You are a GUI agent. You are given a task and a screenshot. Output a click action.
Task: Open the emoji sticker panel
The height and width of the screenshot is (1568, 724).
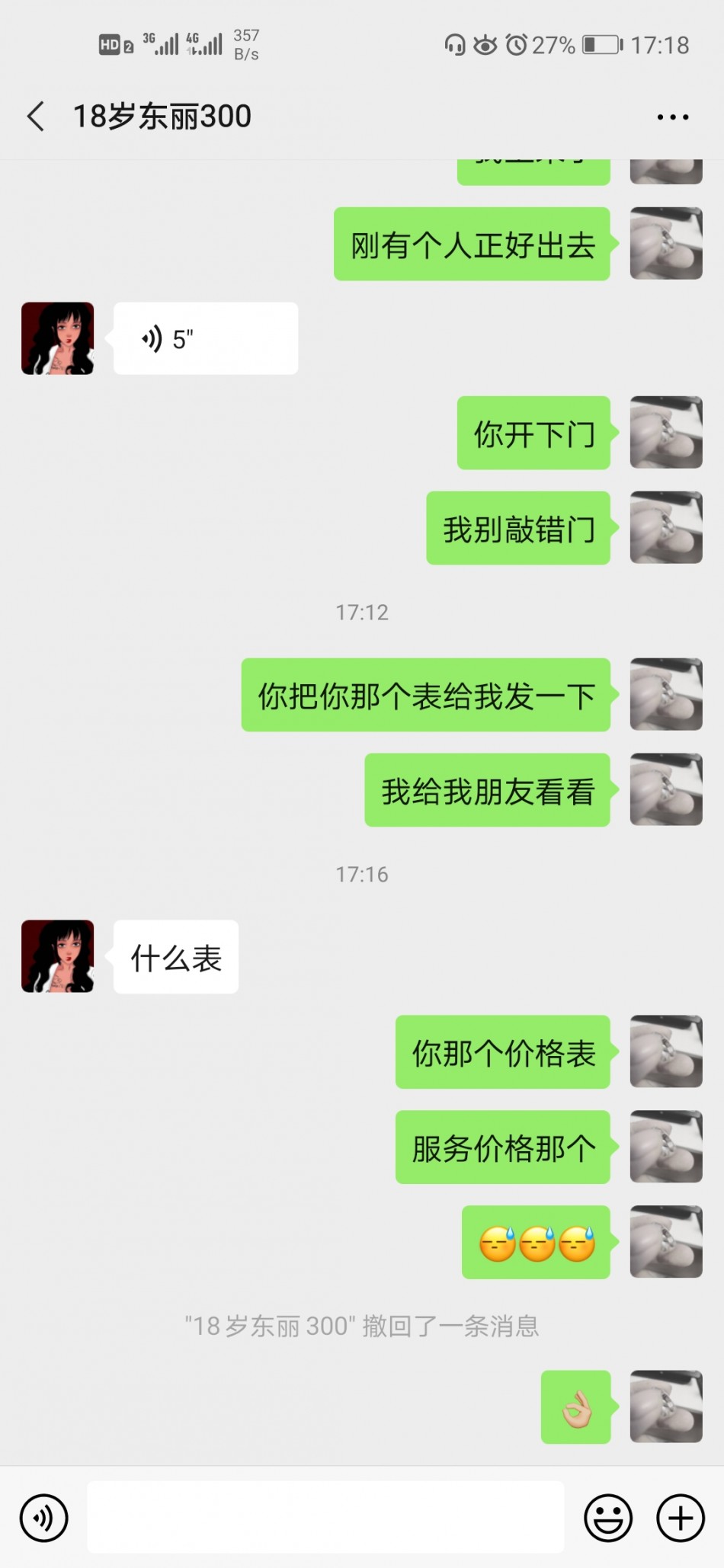[x=607, y=1518]
